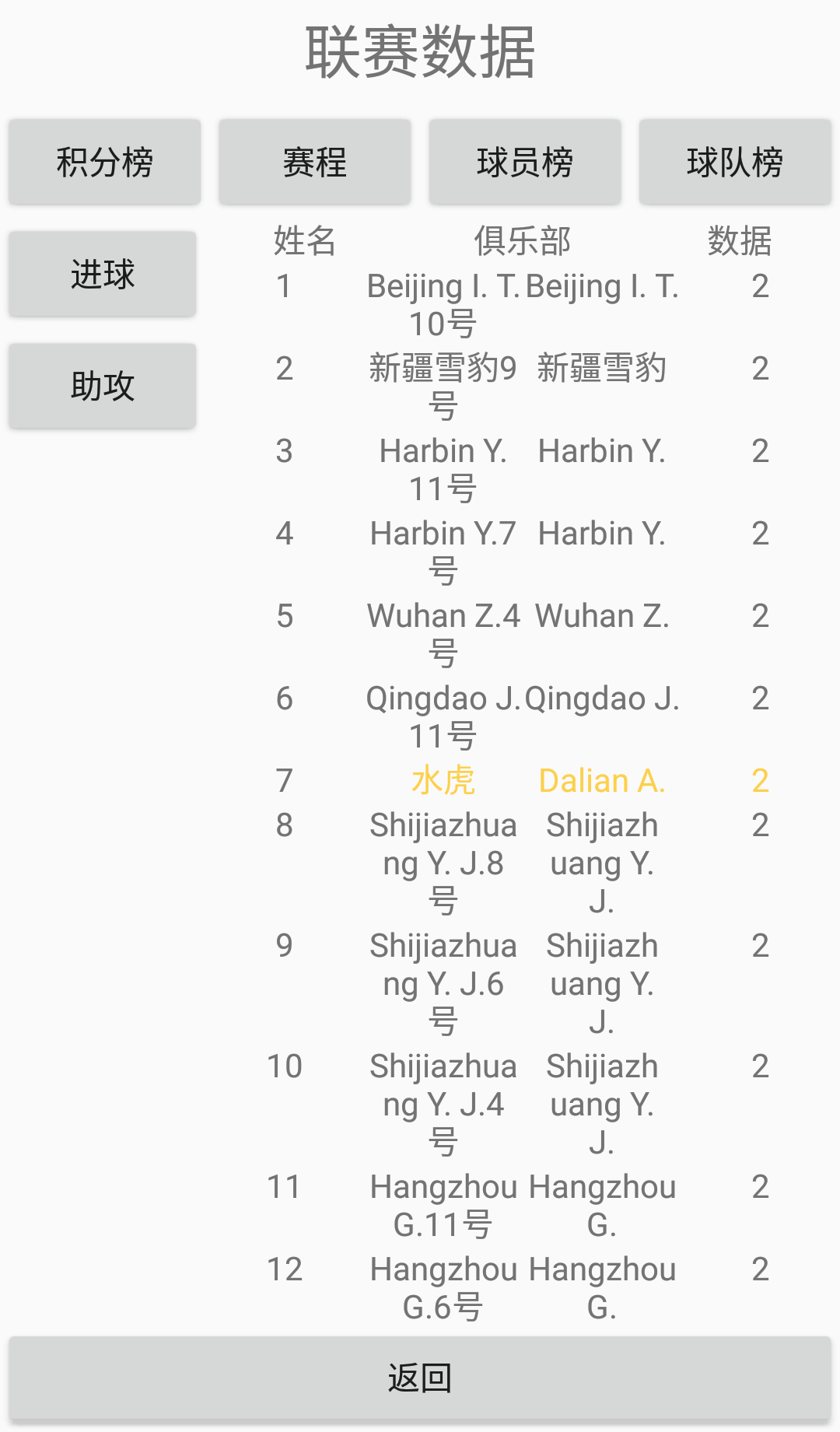Switch to the 赛程 schedule view
840x1432 pixels.
coord(315,161)
